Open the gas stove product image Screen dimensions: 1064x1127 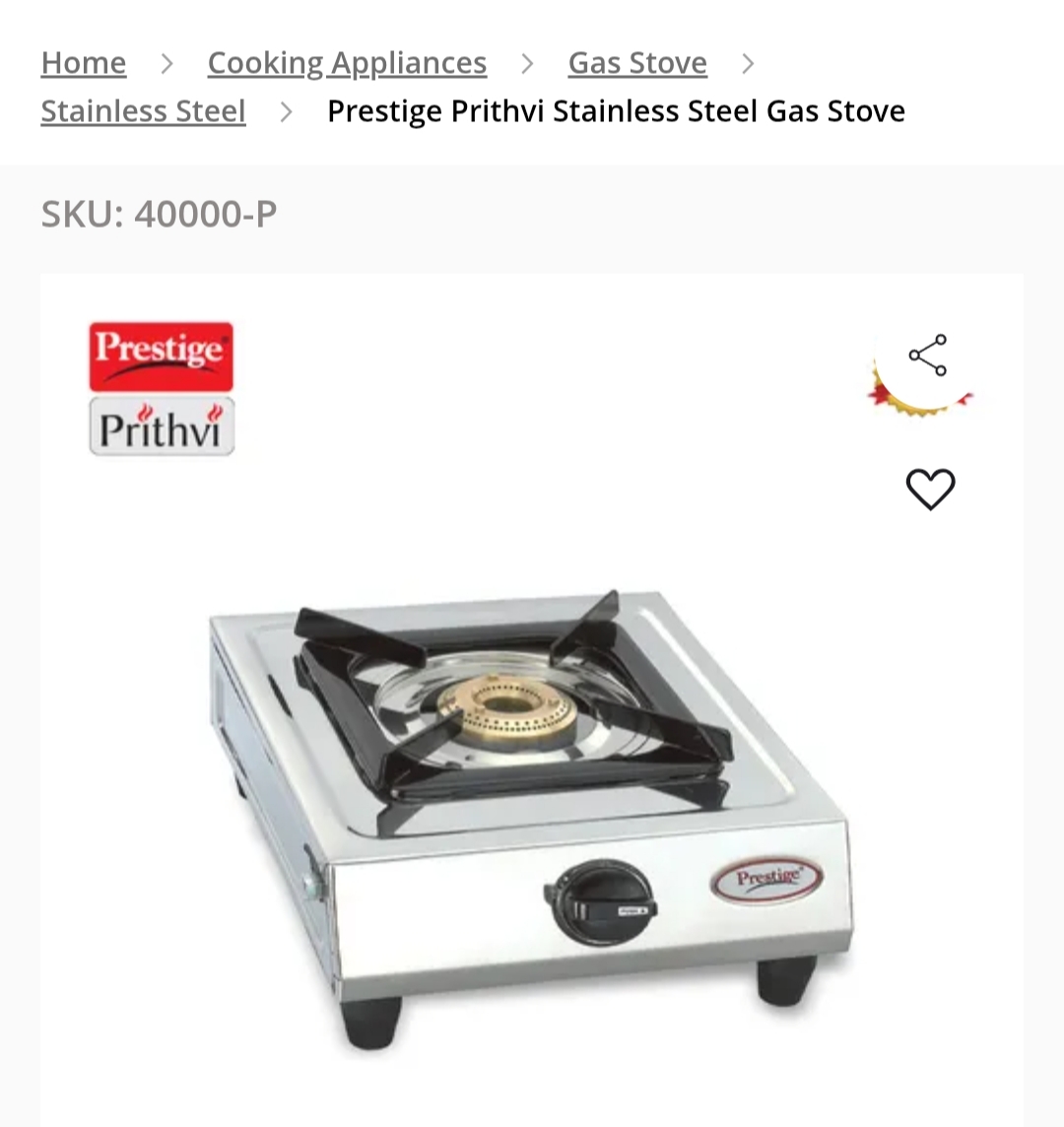(x=532, y=808)
